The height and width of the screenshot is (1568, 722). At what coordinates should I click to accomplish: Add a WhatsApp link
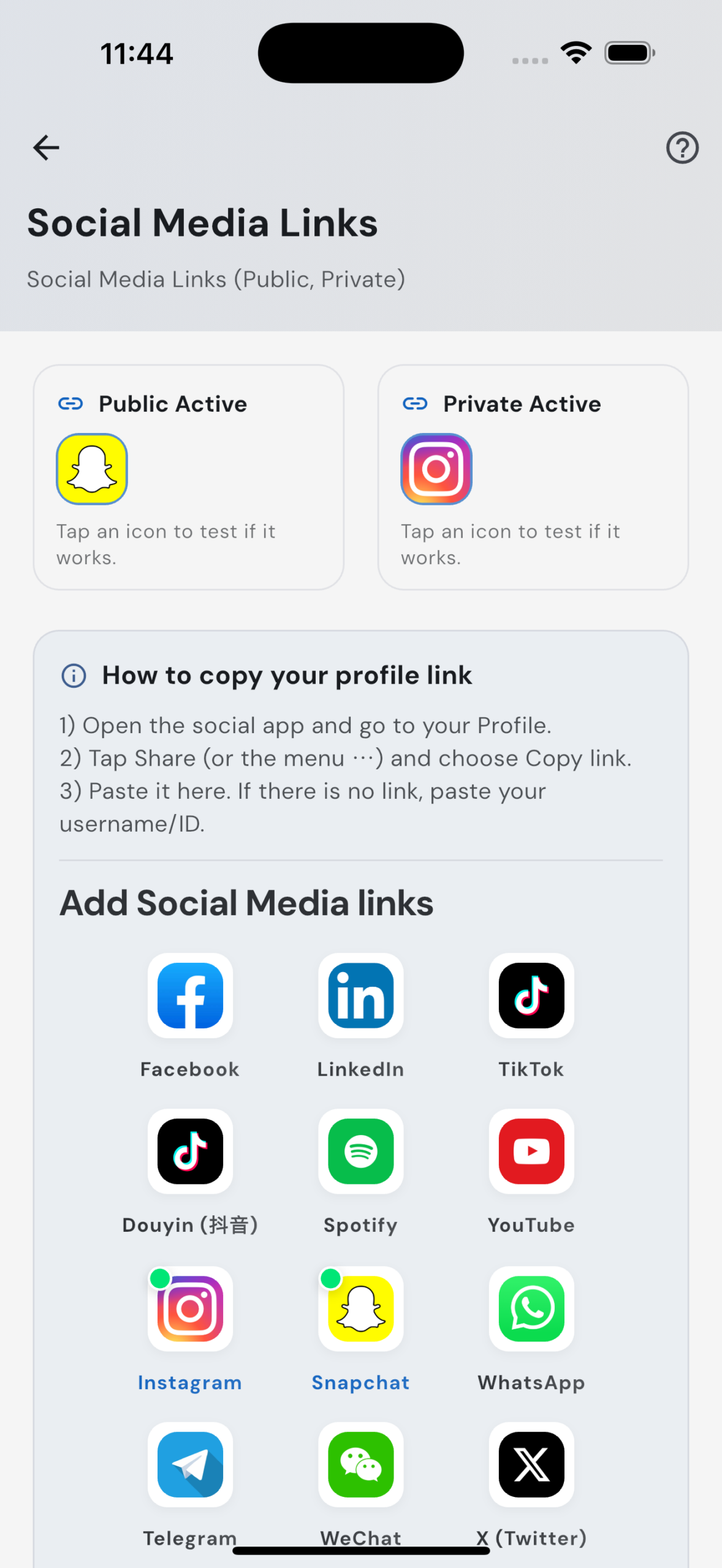(531, 1309)
